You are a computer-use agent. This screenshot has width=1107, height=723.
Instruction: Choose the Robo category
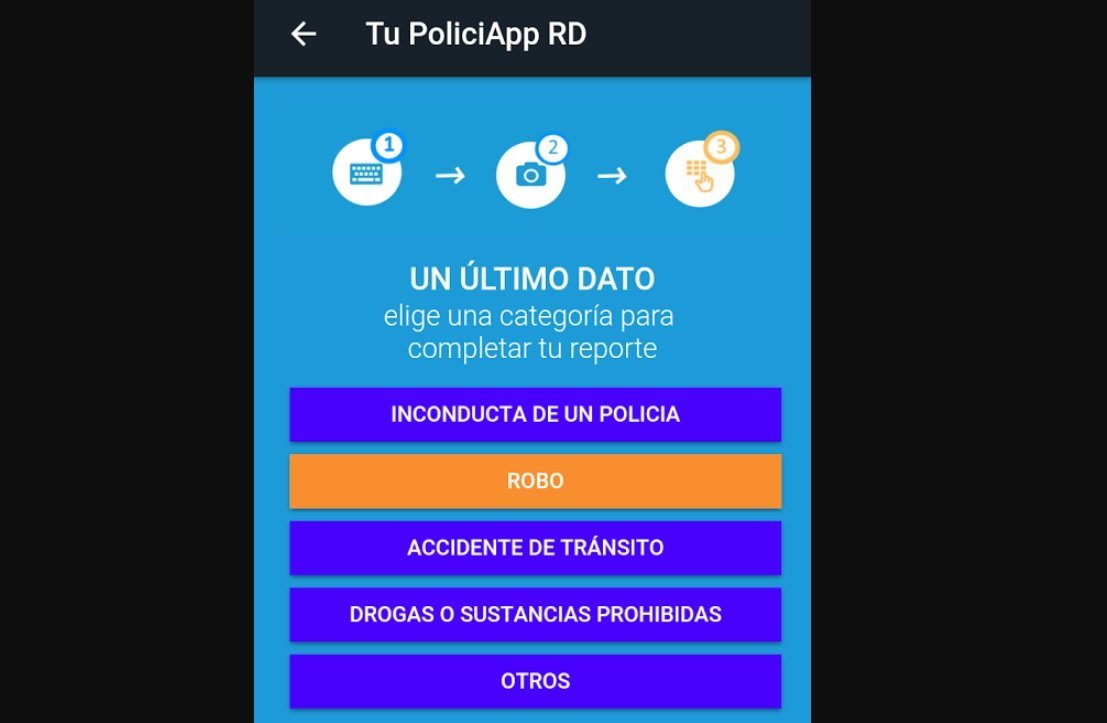(x=535, y=481)
